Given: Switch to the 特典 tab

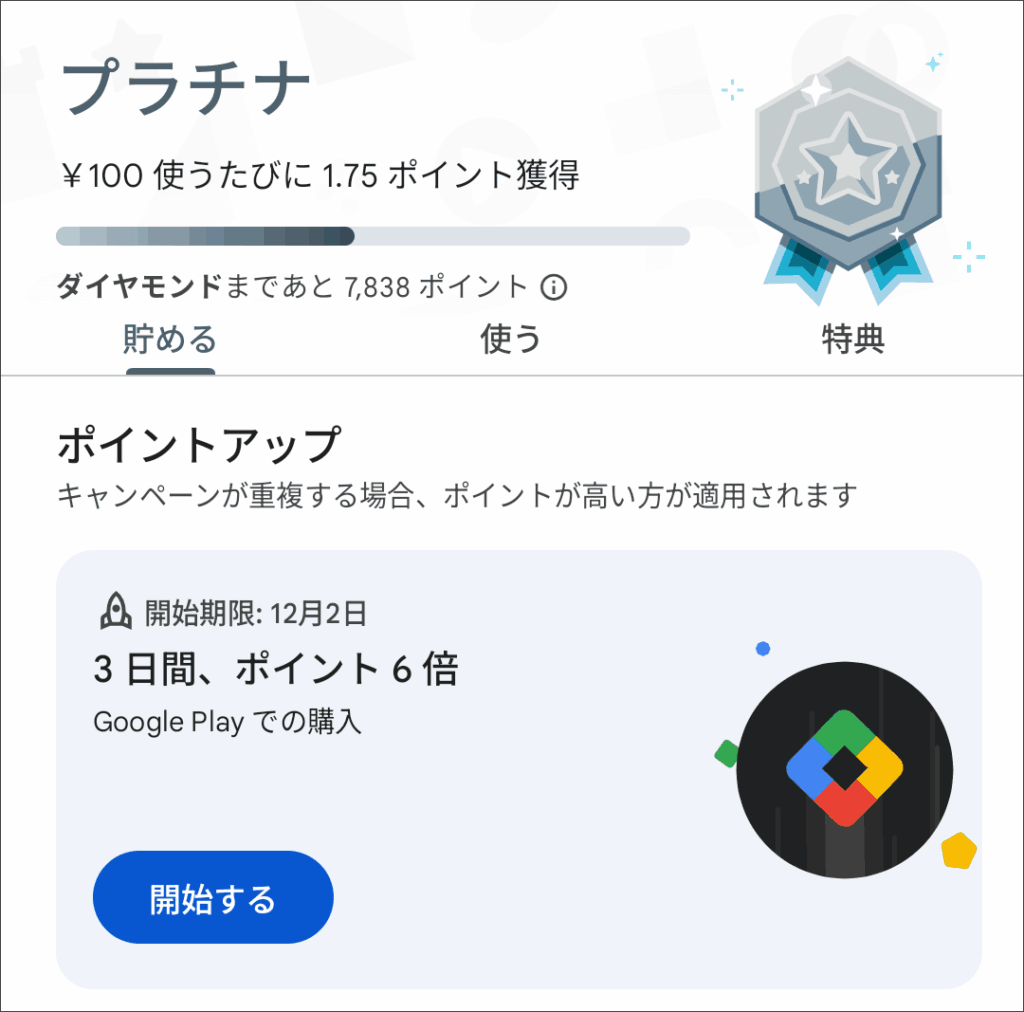Looking at the screenshot, I should (853, 340).
